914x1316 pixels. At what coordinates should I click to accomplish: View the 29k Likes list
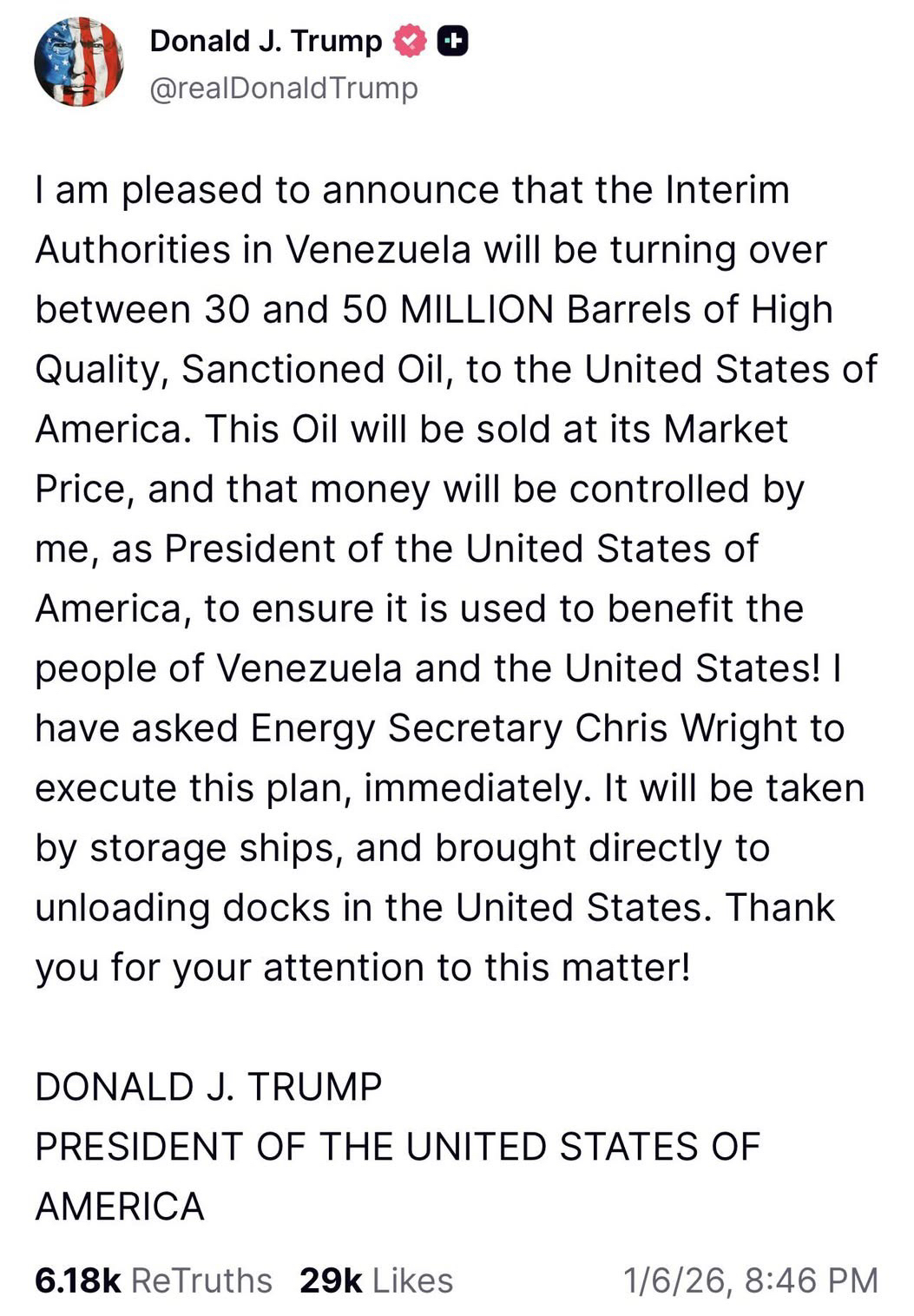pyautogui.click(x=376, y=1280)
